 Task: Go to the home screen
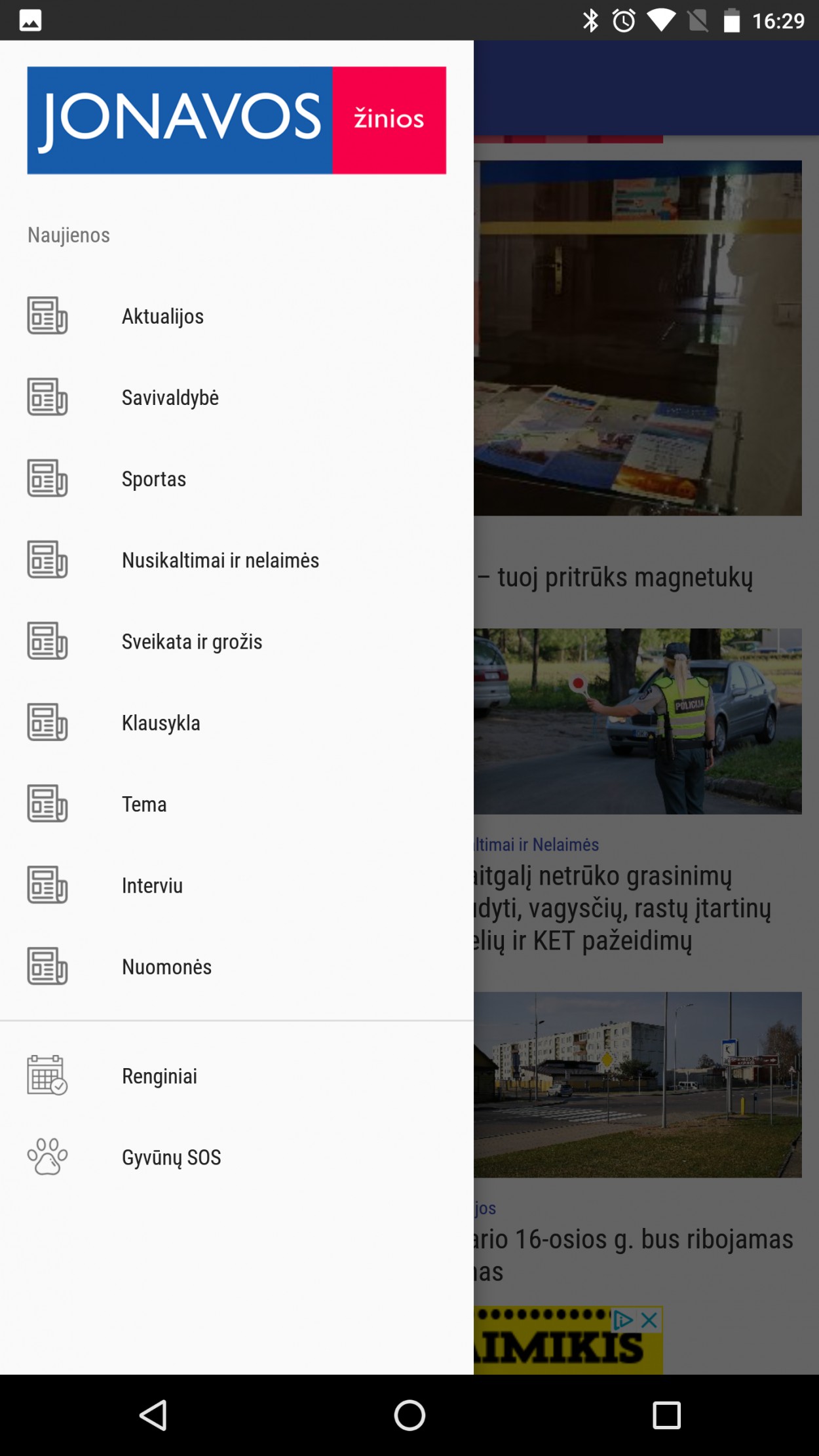tap(409, 1415)
